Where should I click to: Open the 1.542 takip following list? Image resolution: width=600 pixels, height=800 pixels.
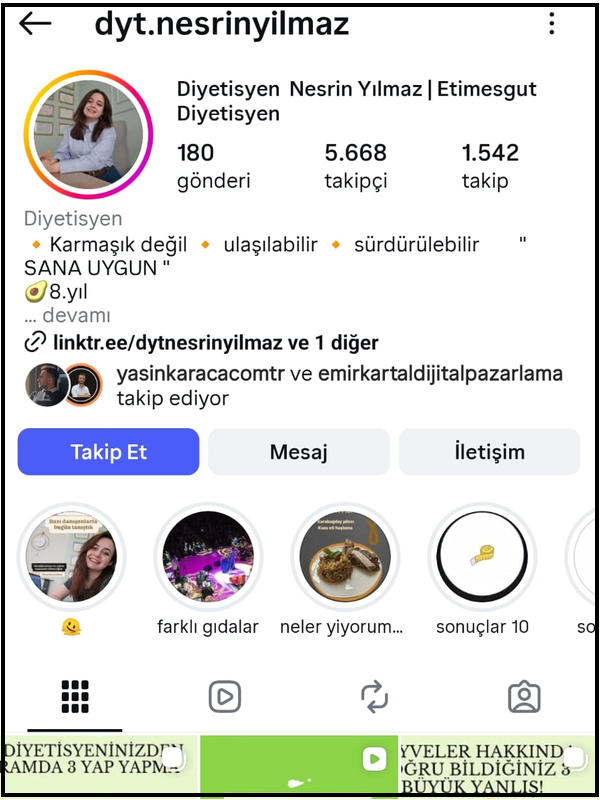489,166
